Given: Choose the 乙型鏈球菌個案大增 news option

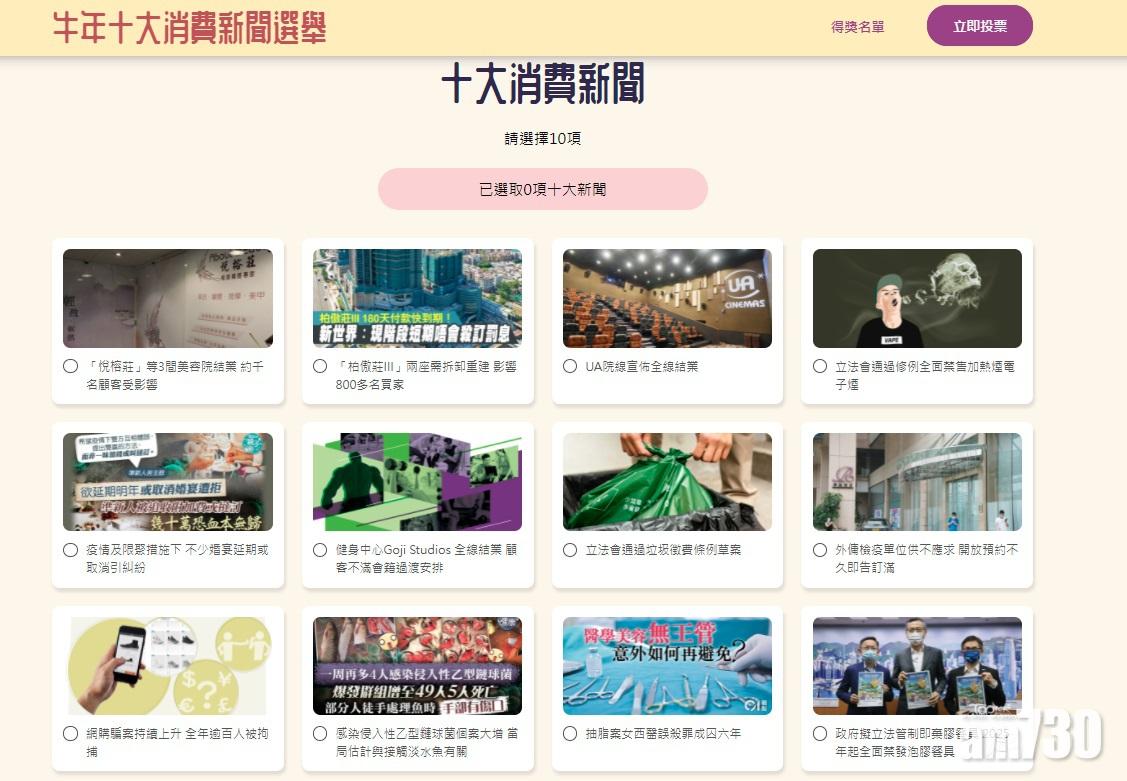Looking at the screenshot, I should 320,734.
